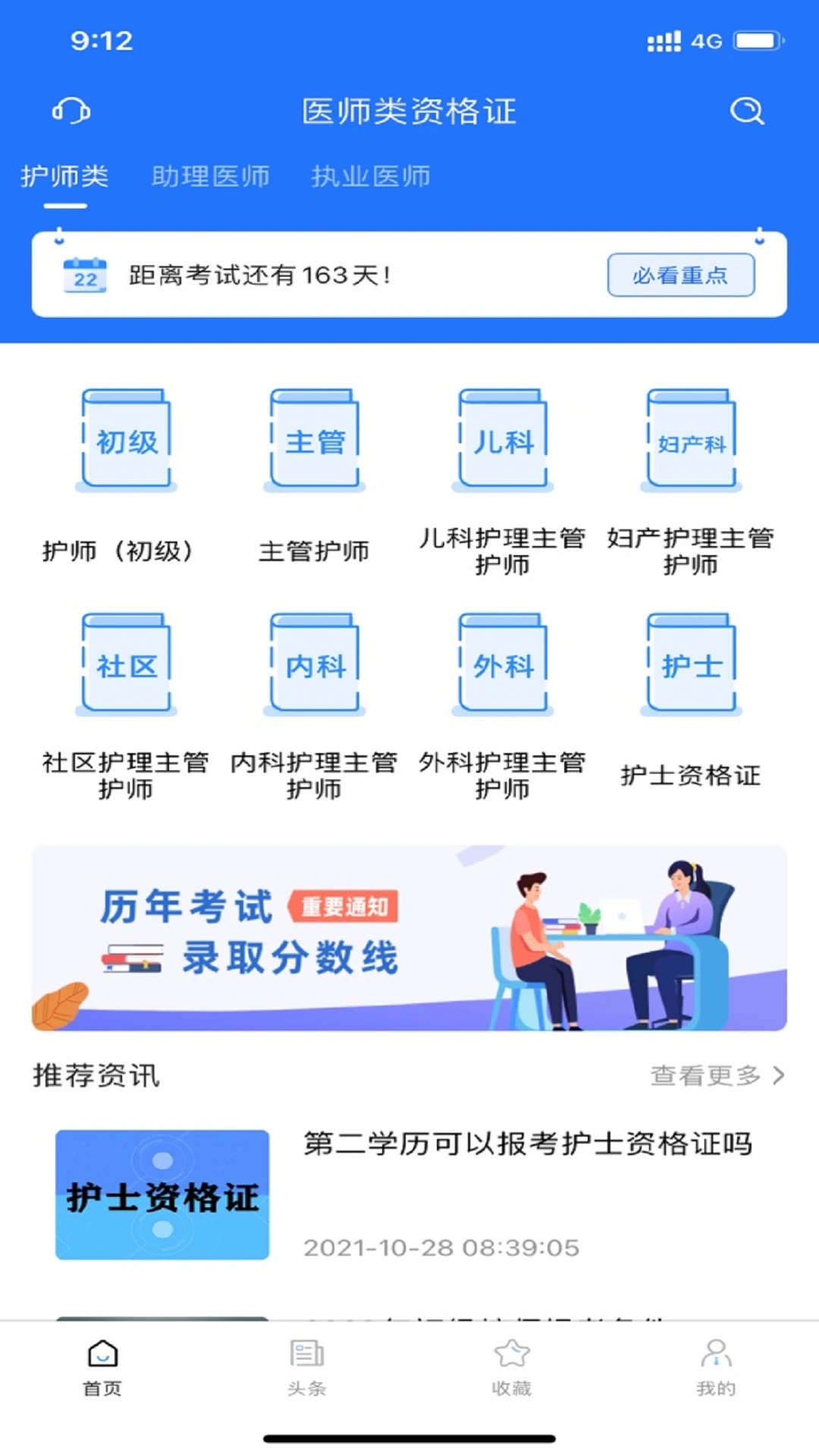Go to 我的 tab
This screenshot has height=1456, width=819.
pyautogui.click(x=716, y=1367)
